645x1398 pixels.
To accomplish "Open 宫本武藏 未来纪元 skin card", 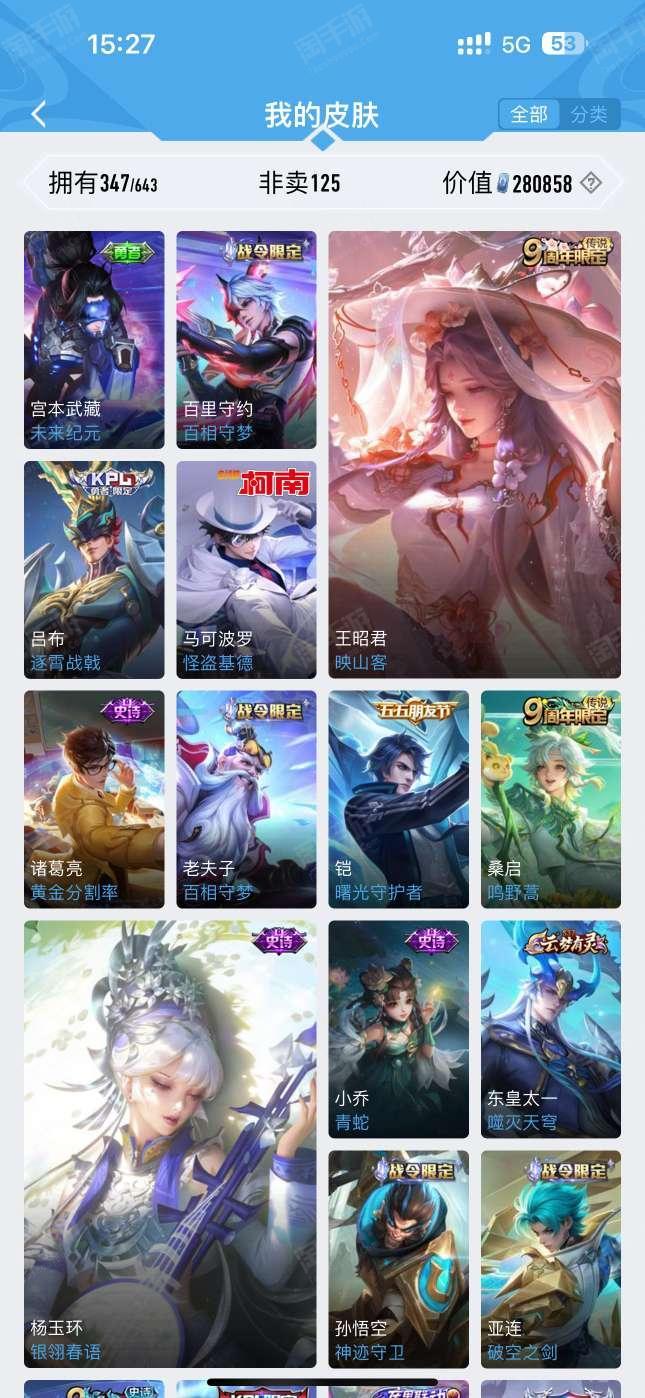I will coord(94,340).
